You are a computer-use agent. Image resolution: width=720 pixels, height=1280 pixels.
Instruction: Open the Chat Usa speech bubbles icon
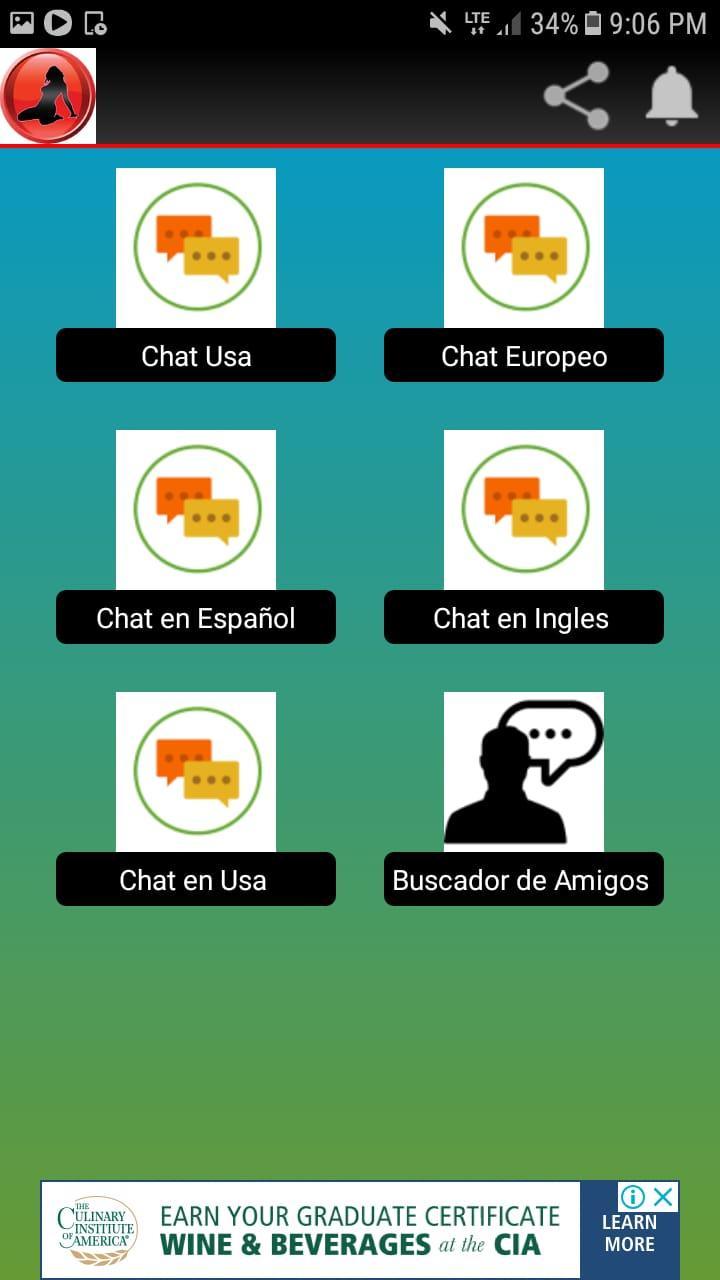196,247
